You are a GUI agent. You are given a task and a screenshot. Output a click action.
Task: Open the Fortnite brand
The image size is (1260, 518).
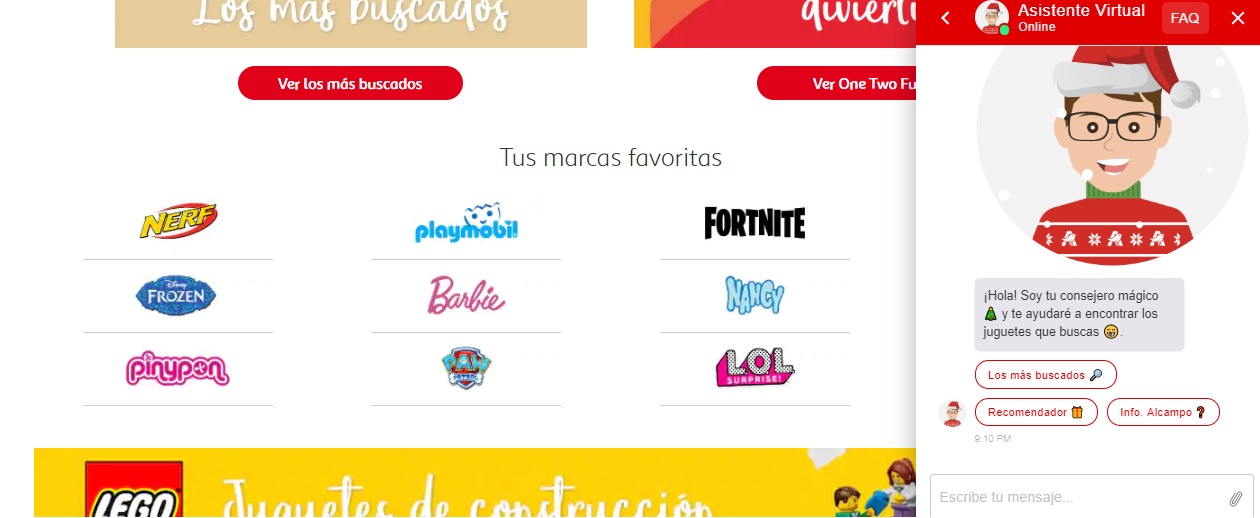coord(754,222)
